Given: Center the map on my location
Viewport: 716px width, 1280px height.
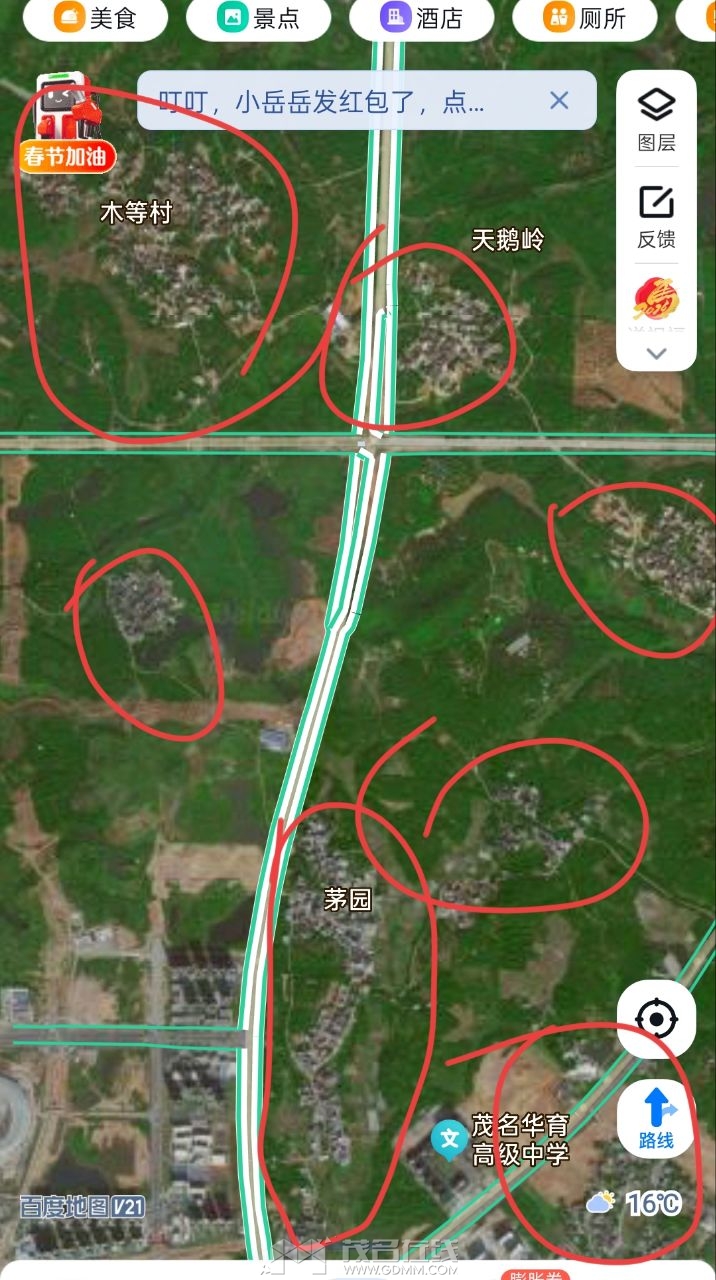Looking at the screenshot, I should 656,1020.
